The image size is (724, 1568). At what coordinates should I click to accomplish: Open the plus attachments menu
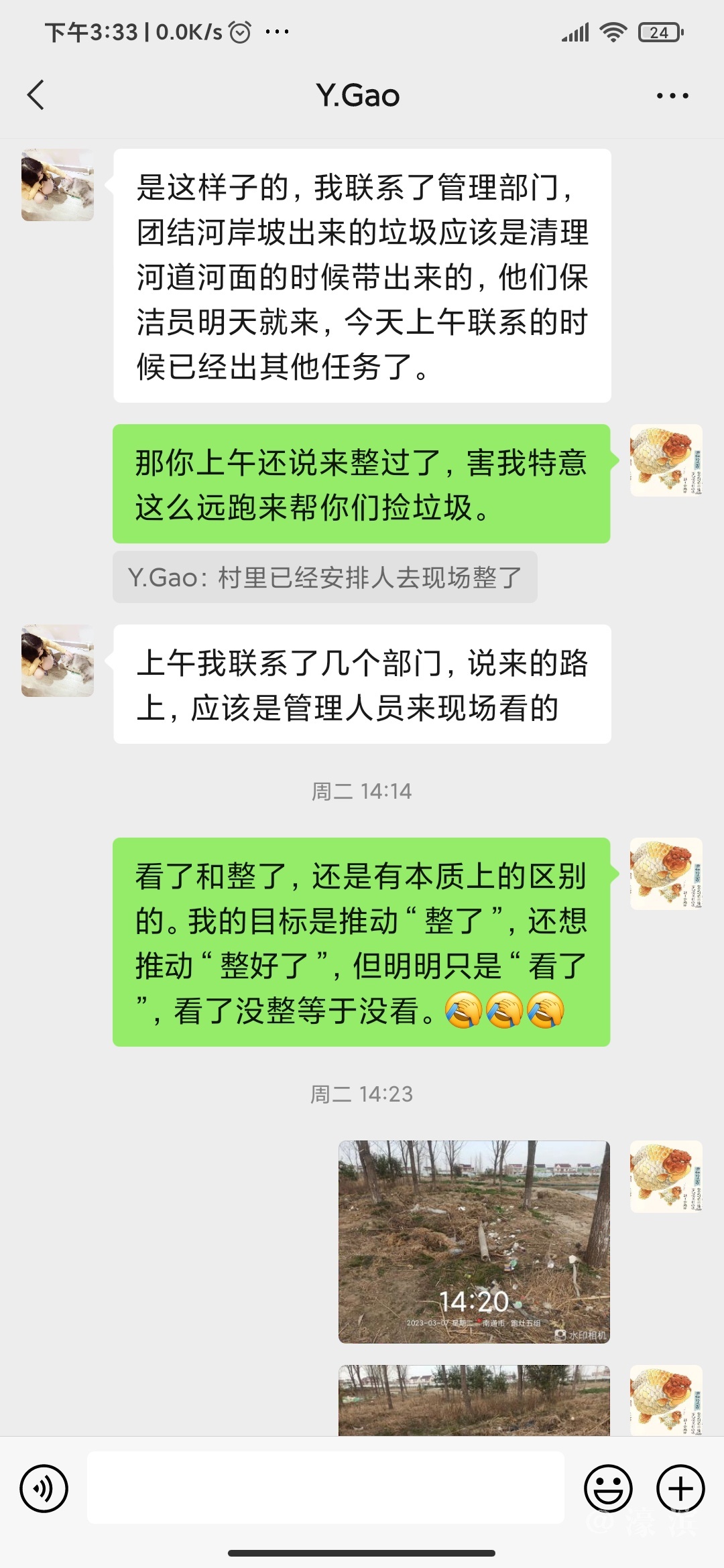pyautogui.click(x=680, y=1489)
